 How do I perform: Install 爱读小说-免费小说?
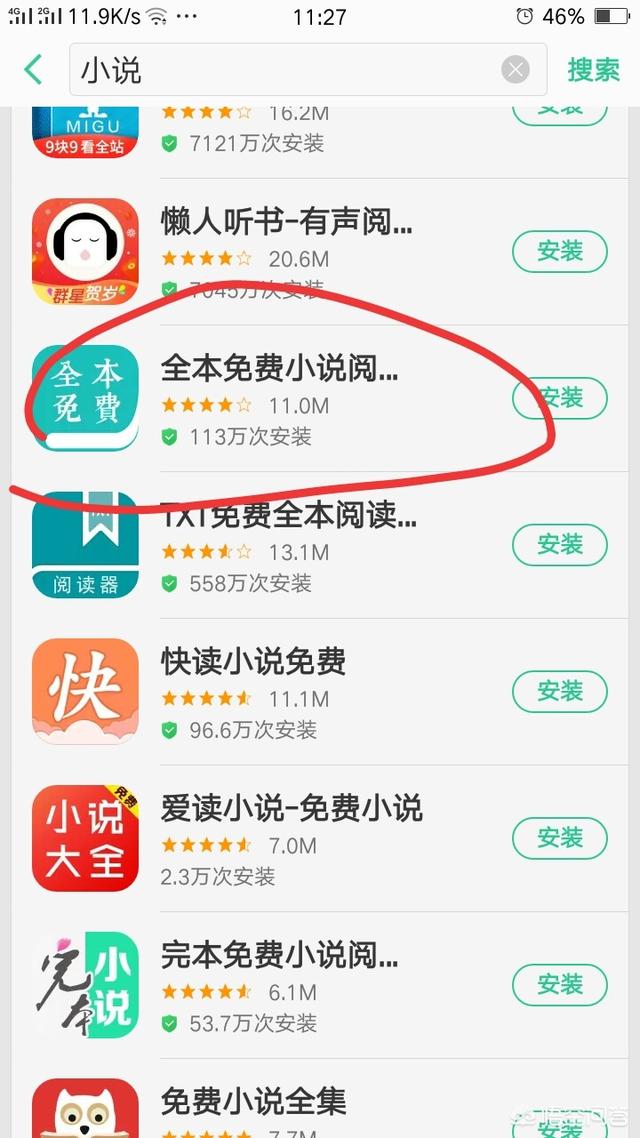560,838
